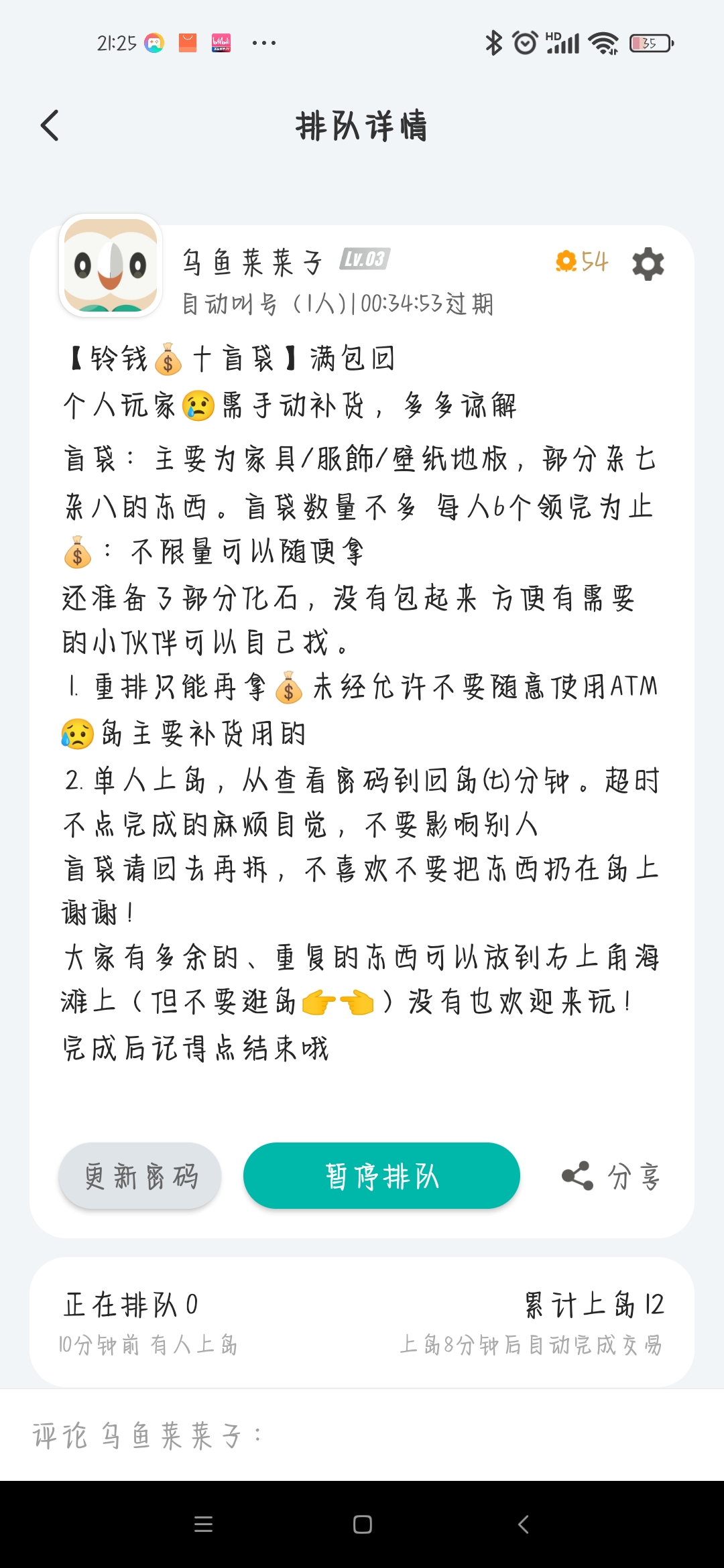
Task: Open 乌鱼莱莱子's owl avatar
Action: click(x=111, y=266)
